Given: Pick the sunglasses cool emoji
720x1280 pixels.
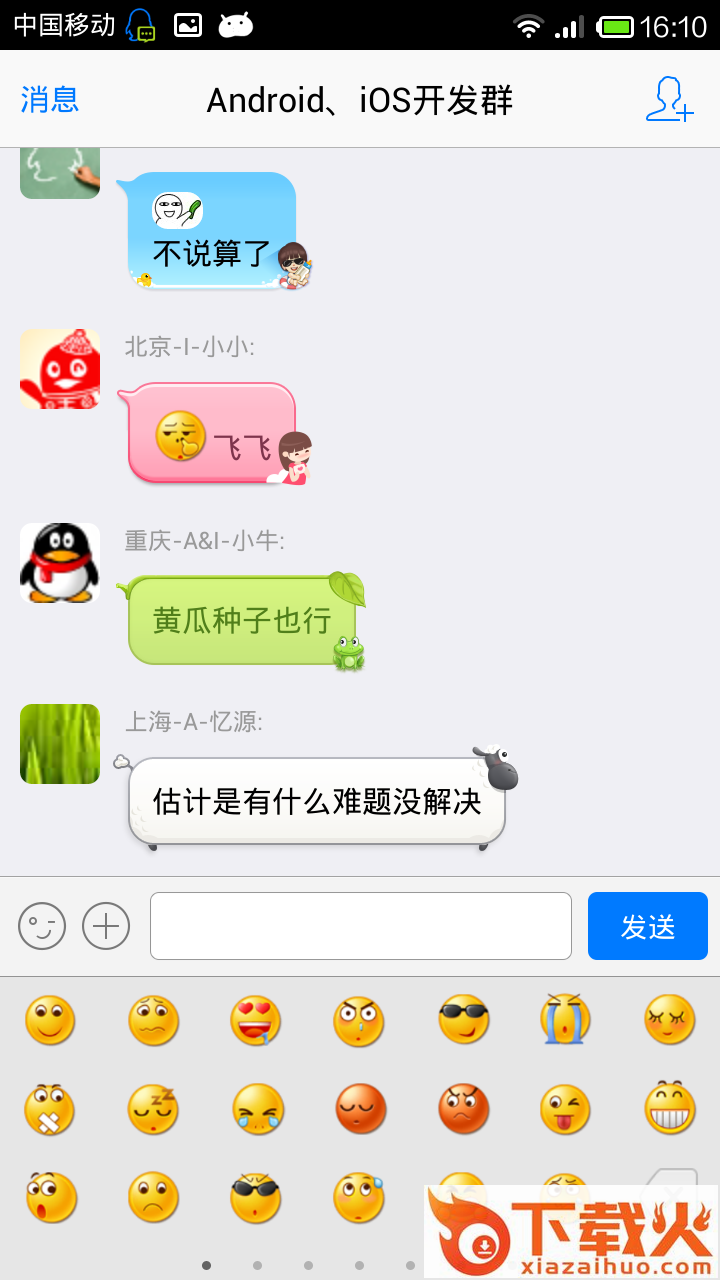Looking at the screenshot, I should (463, 1021).
